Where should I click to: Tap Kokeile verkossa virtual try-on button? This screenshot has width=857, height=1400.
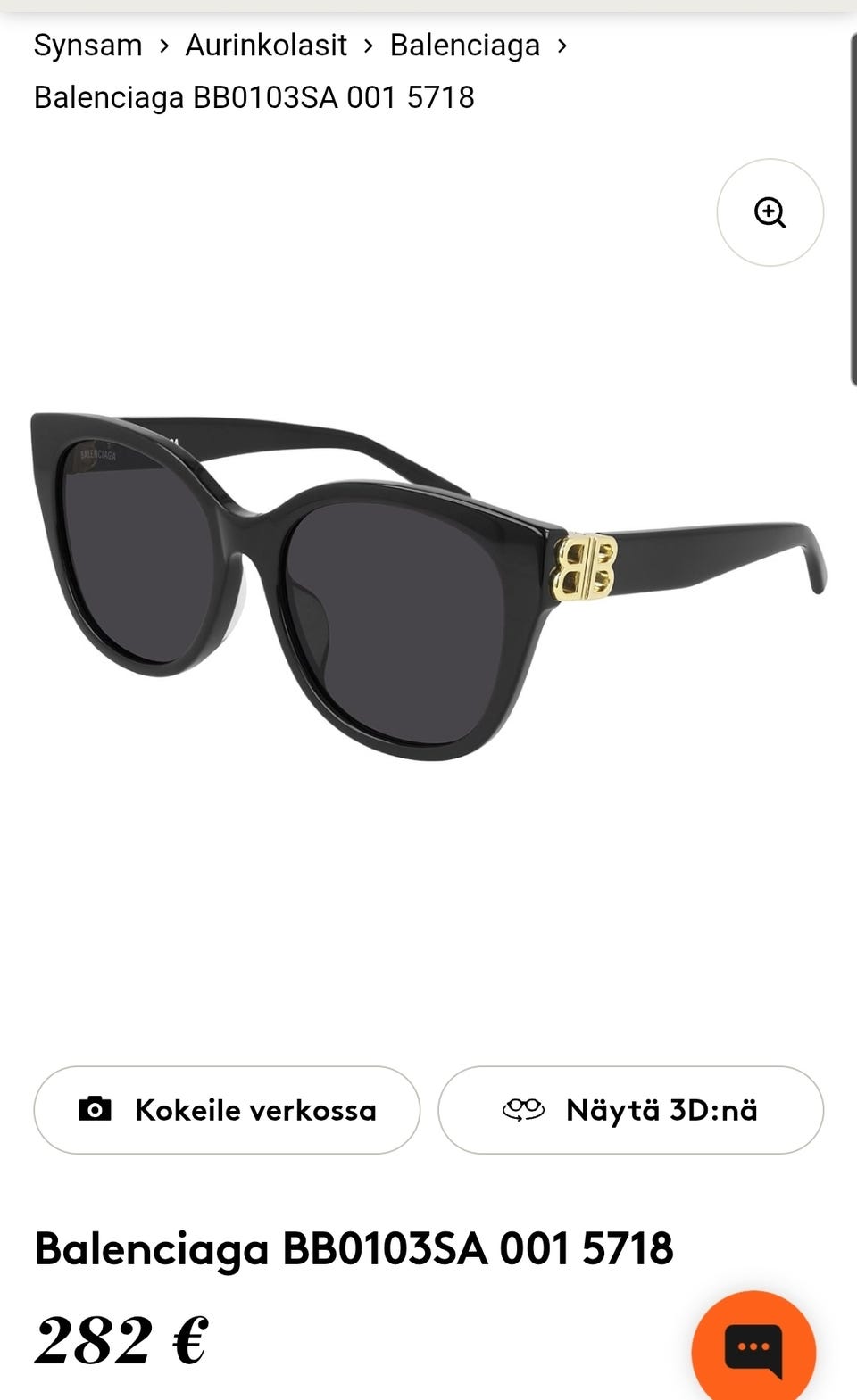tap(227, 1110)
